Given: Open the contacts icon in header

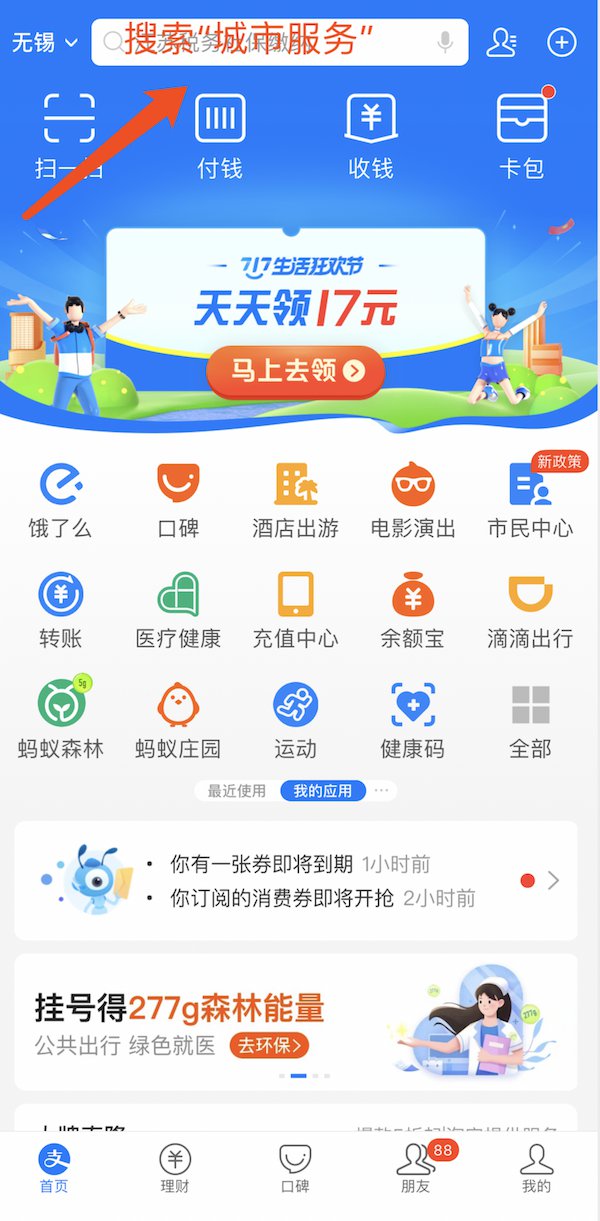Looking at the screenshot, I should pyautogui.click(x=501, y=43).
